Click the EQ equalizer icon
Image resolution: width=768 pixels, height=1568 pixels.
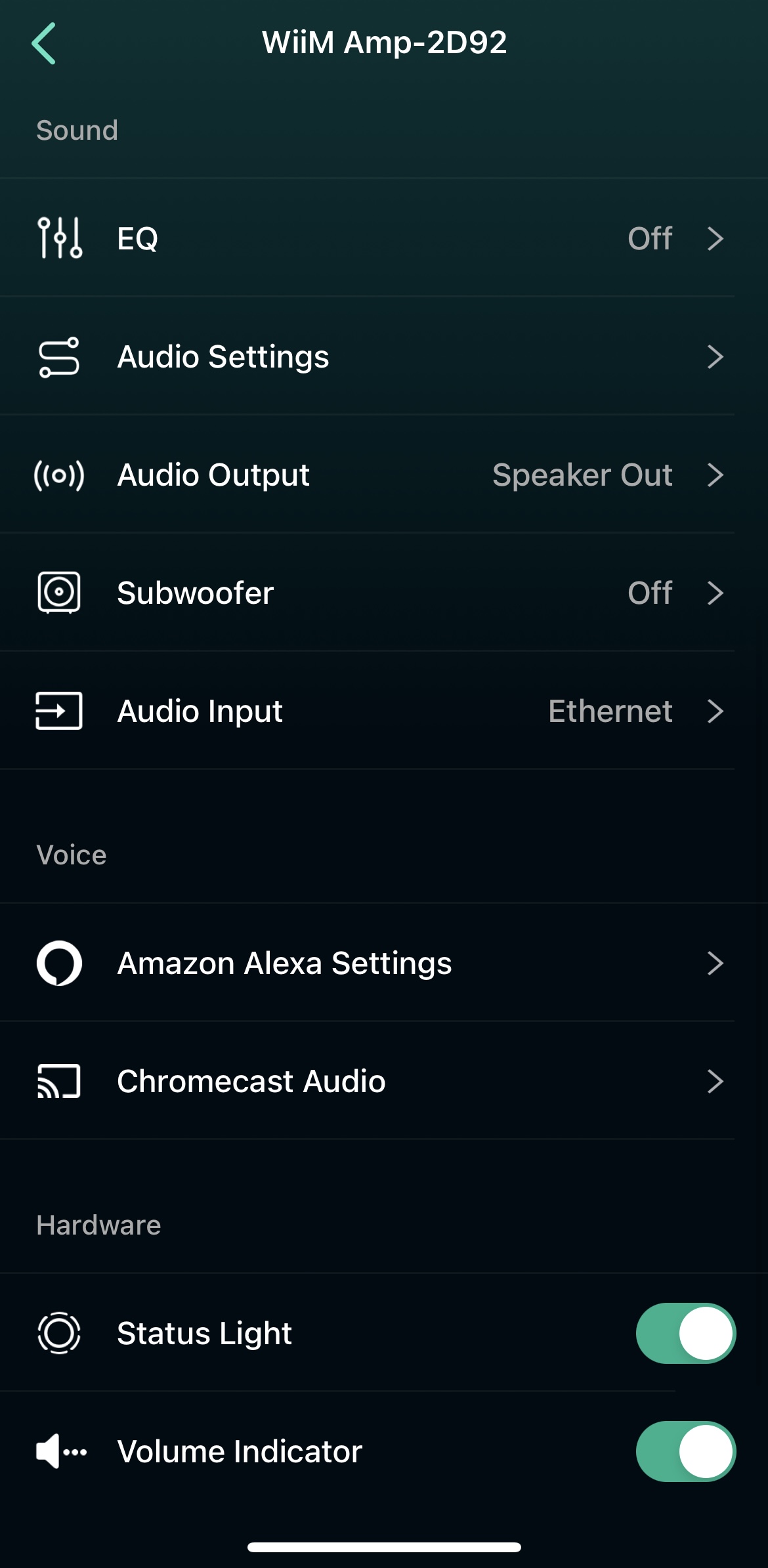(60, 238)
